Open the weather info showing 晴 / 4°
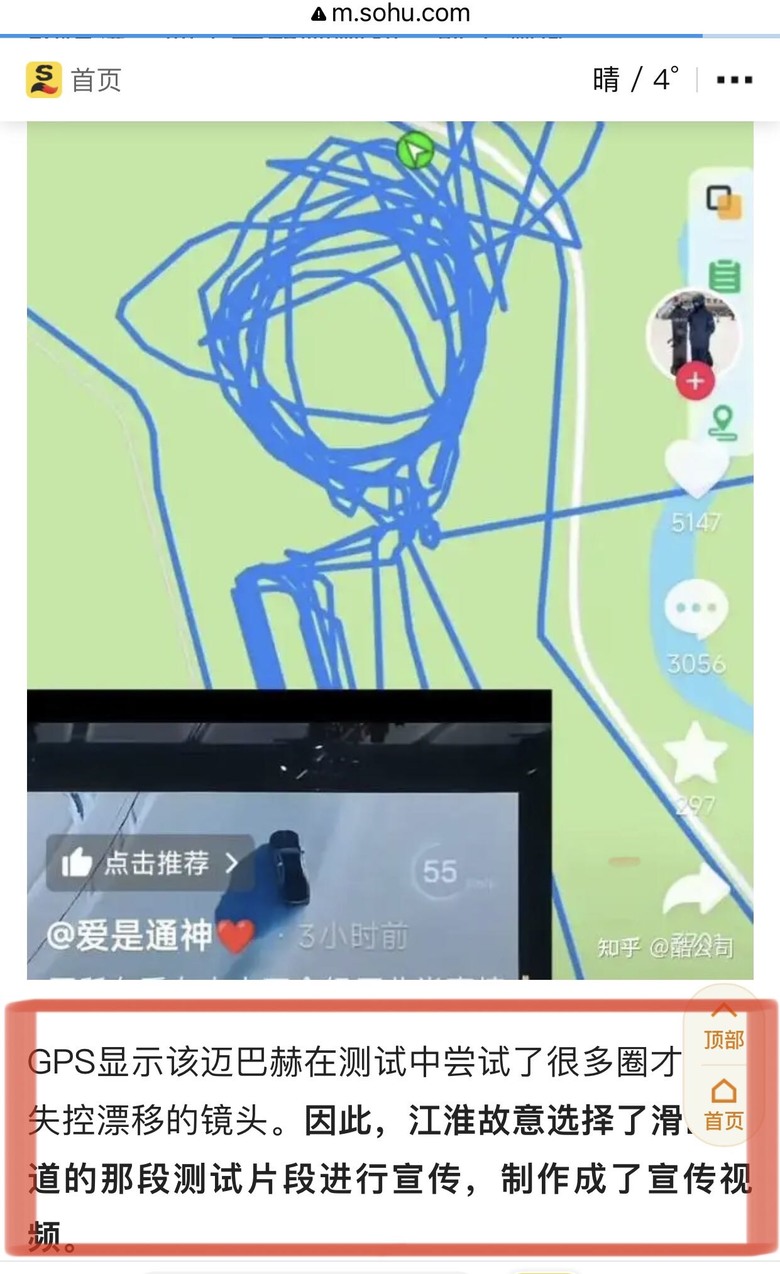Screen dimensions: 780x1274 tap(635, 80)
